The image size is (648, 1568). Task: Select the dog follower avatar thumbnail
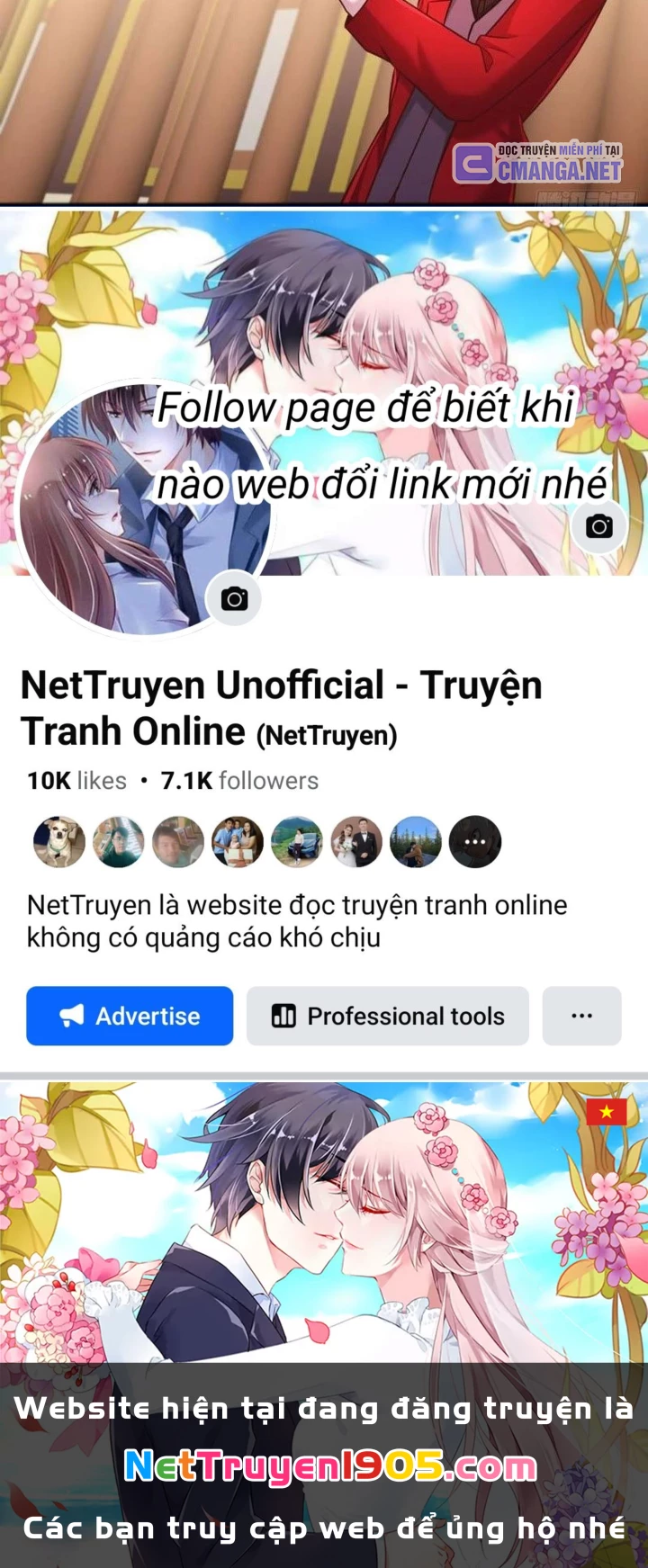[58, 842]
